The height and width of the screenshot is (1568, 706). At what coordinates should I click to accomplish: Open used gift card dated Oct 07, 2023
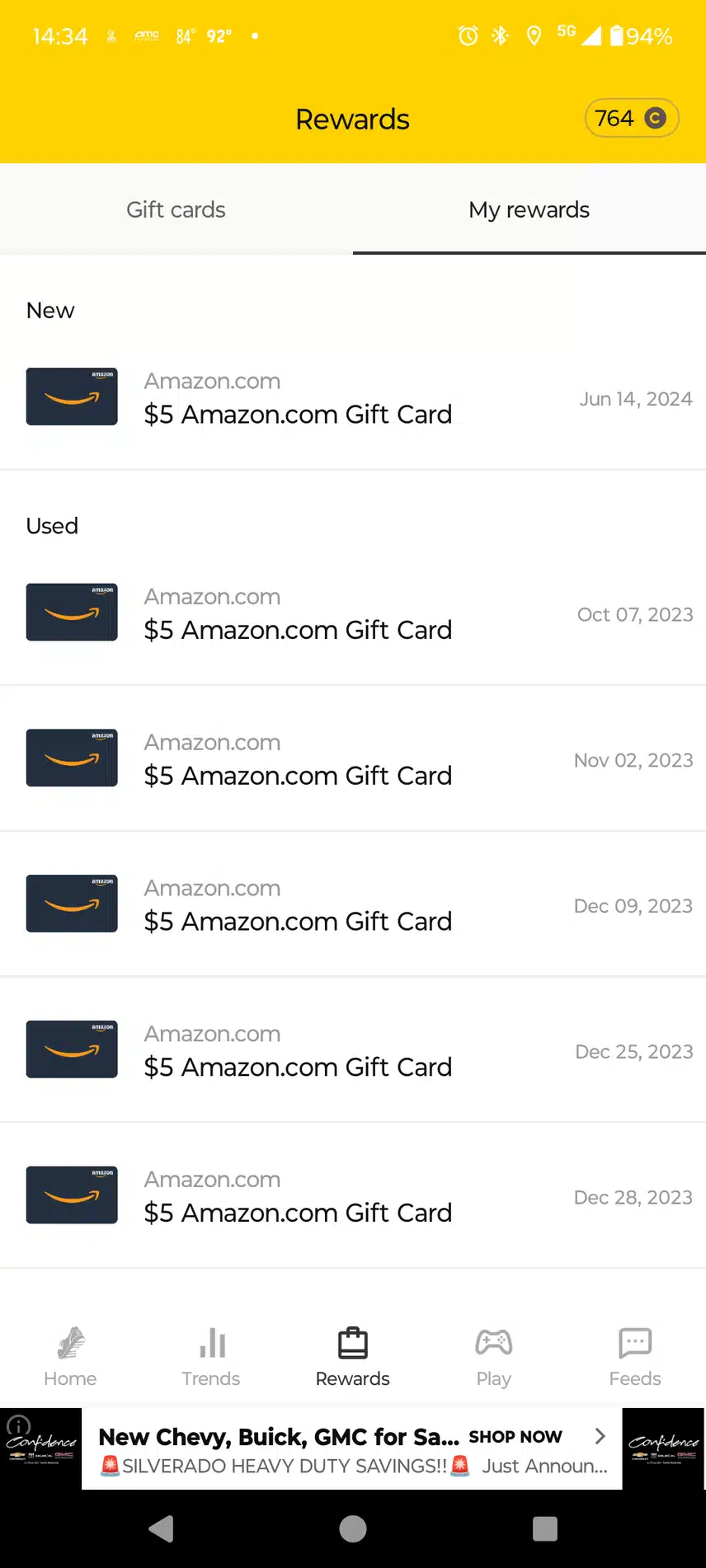[353, 614]
